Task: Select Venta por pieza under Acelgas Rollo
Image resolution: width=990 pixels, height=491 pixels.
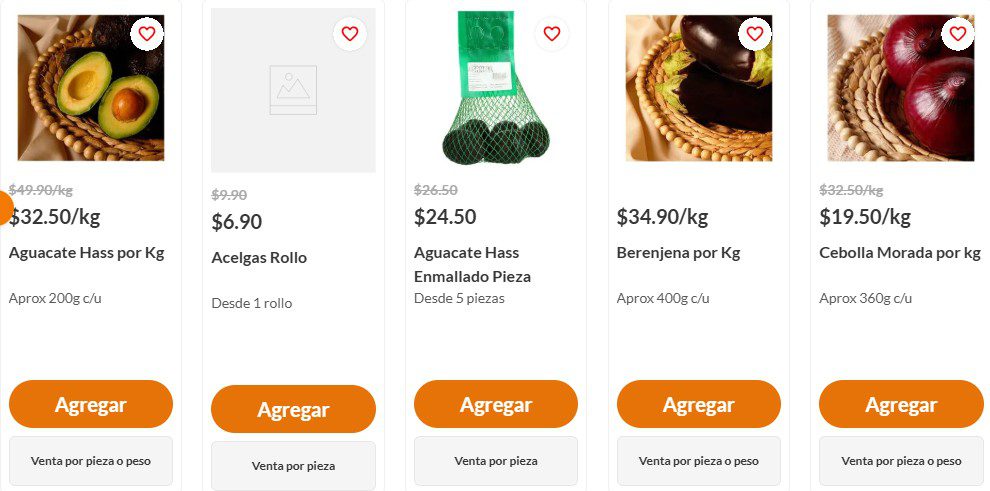Action: 293,466
